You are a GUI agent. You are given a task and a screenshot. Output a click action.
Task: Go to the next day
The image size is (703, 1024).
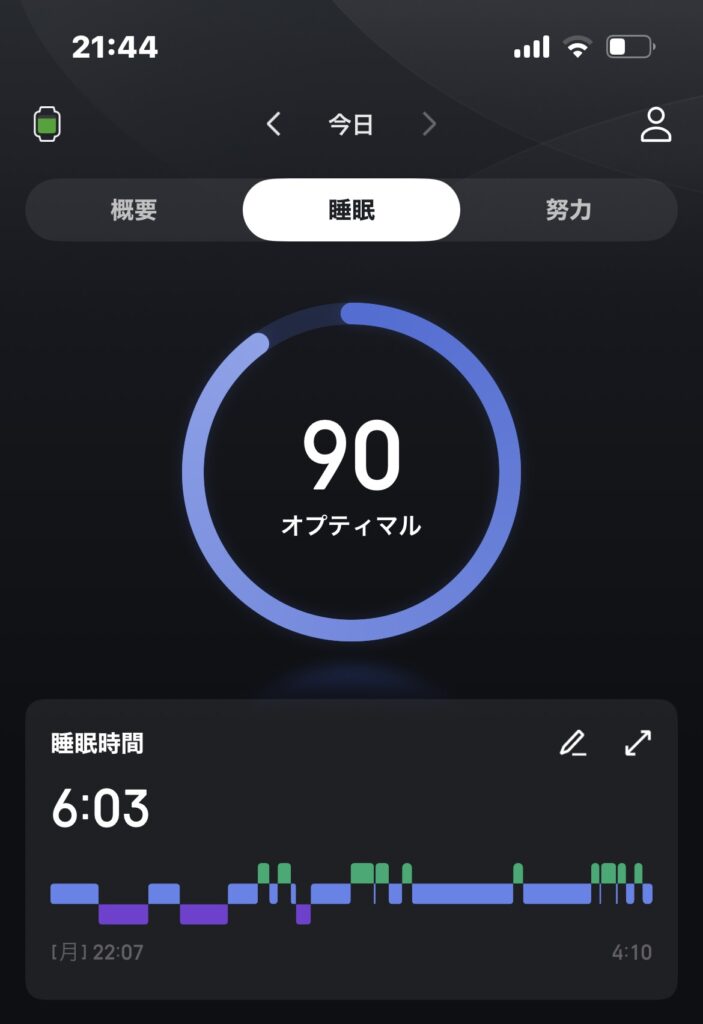click(x=429, y=124)
